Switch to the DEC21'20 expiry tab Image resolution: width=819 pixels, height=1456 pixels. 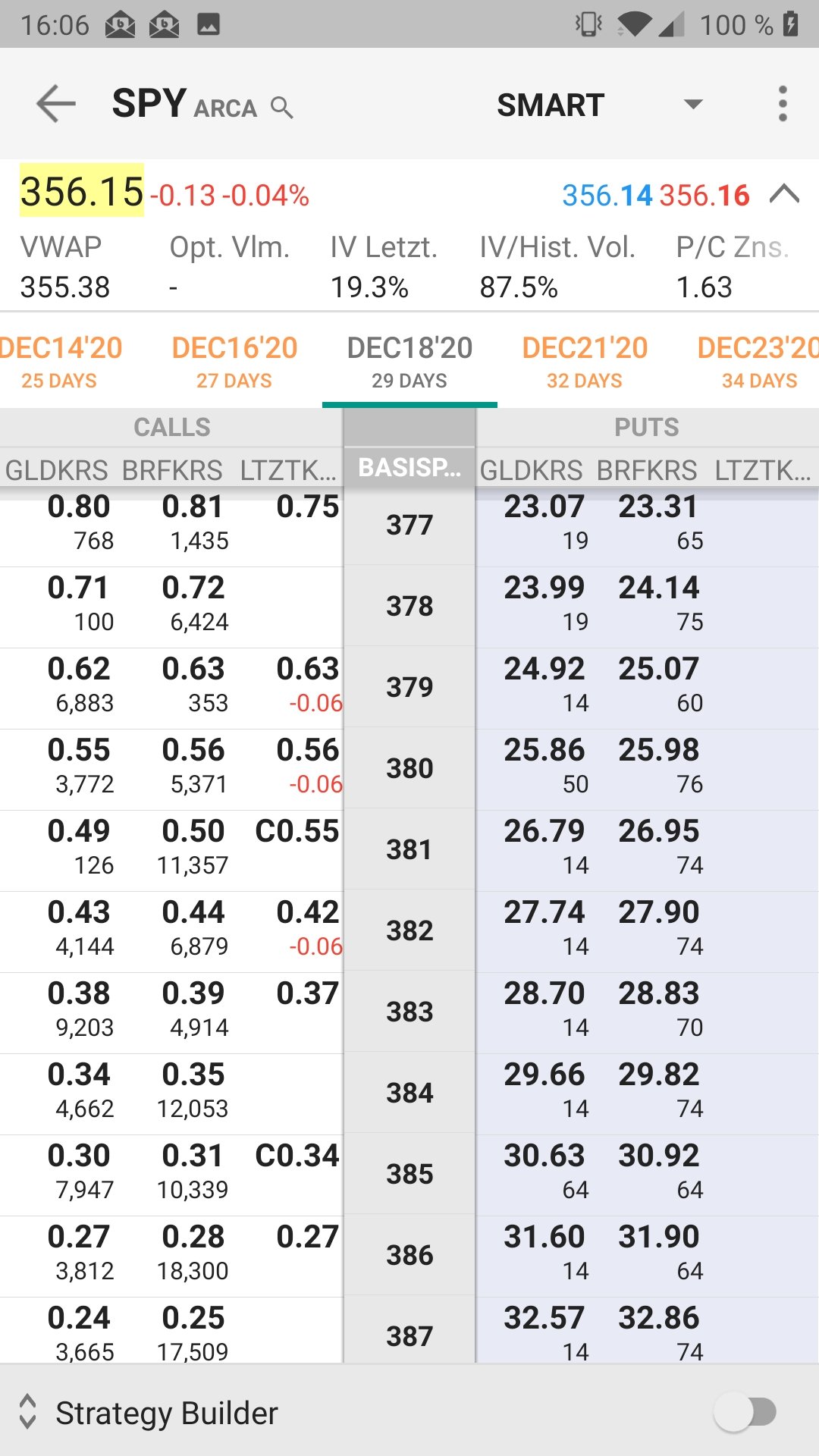pyautogui.click(x=585, y=360)
